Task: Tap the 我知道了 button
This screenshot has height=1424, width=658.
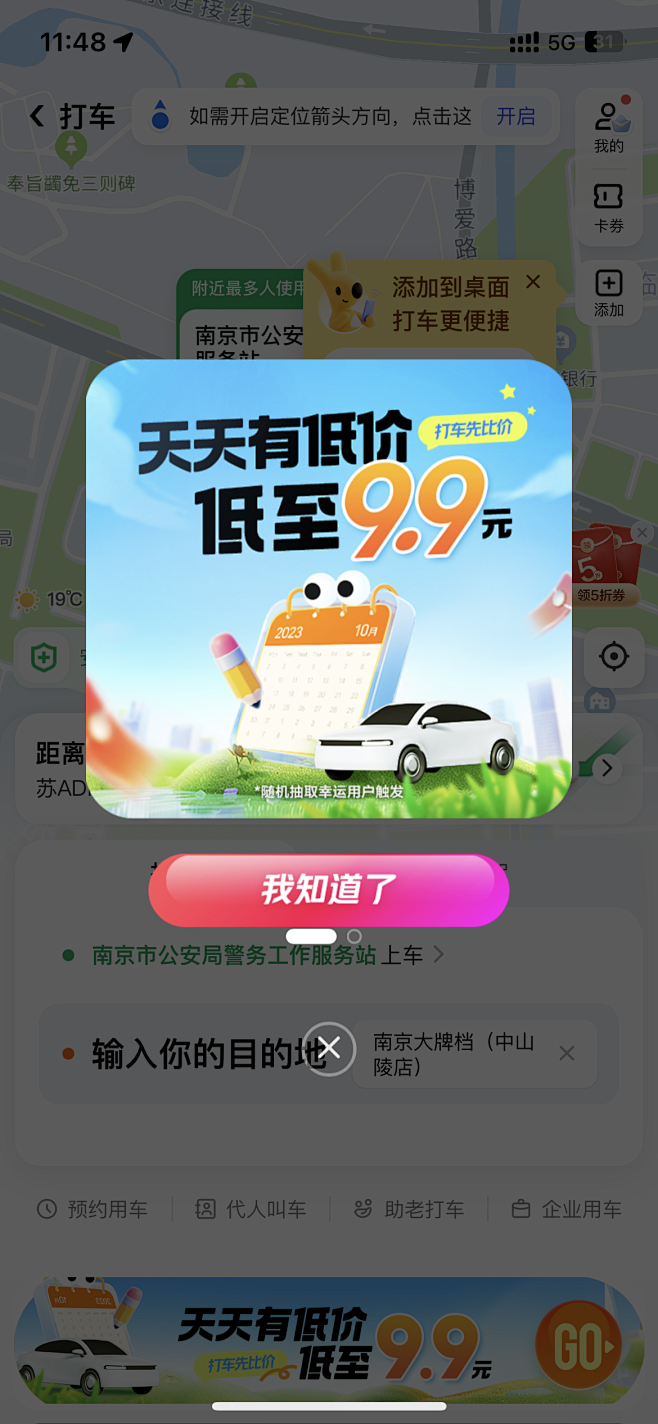Action: (x=329, y=889)
